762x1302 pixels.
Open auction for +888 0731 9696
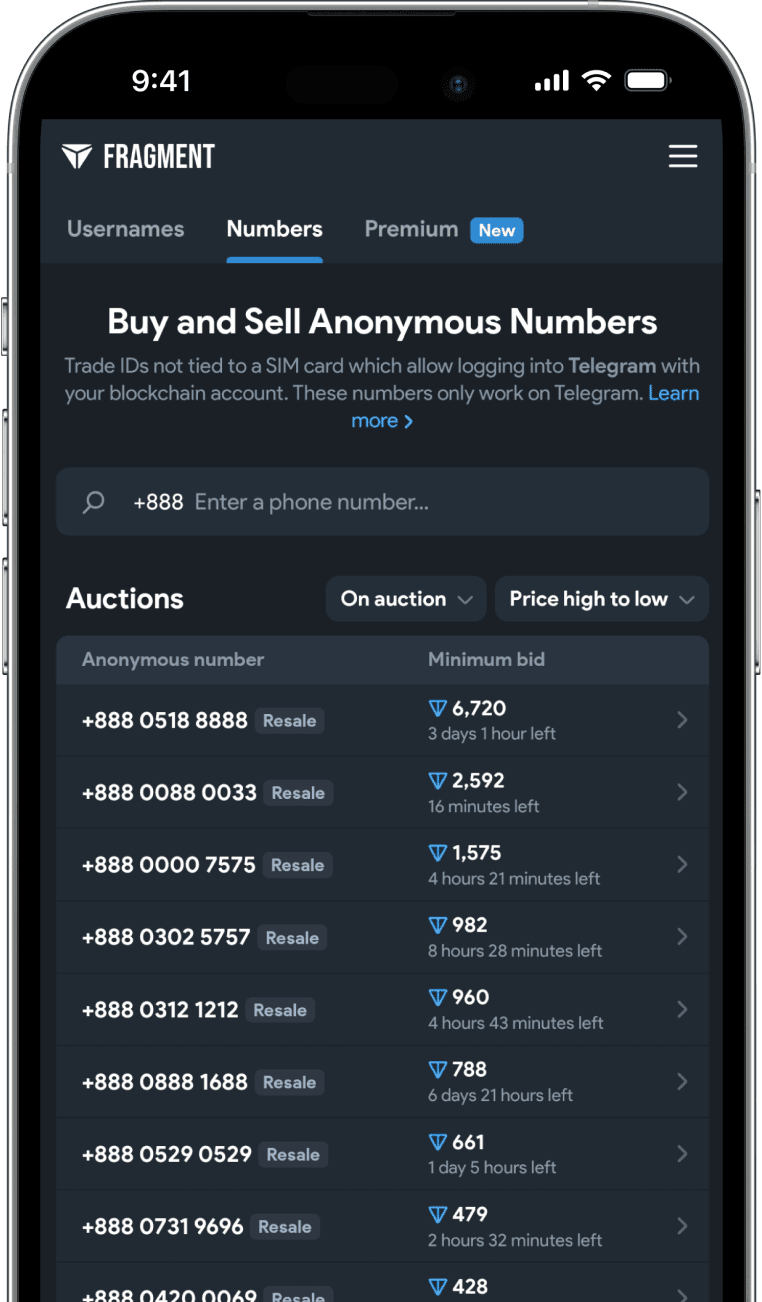coord(382,1226)
